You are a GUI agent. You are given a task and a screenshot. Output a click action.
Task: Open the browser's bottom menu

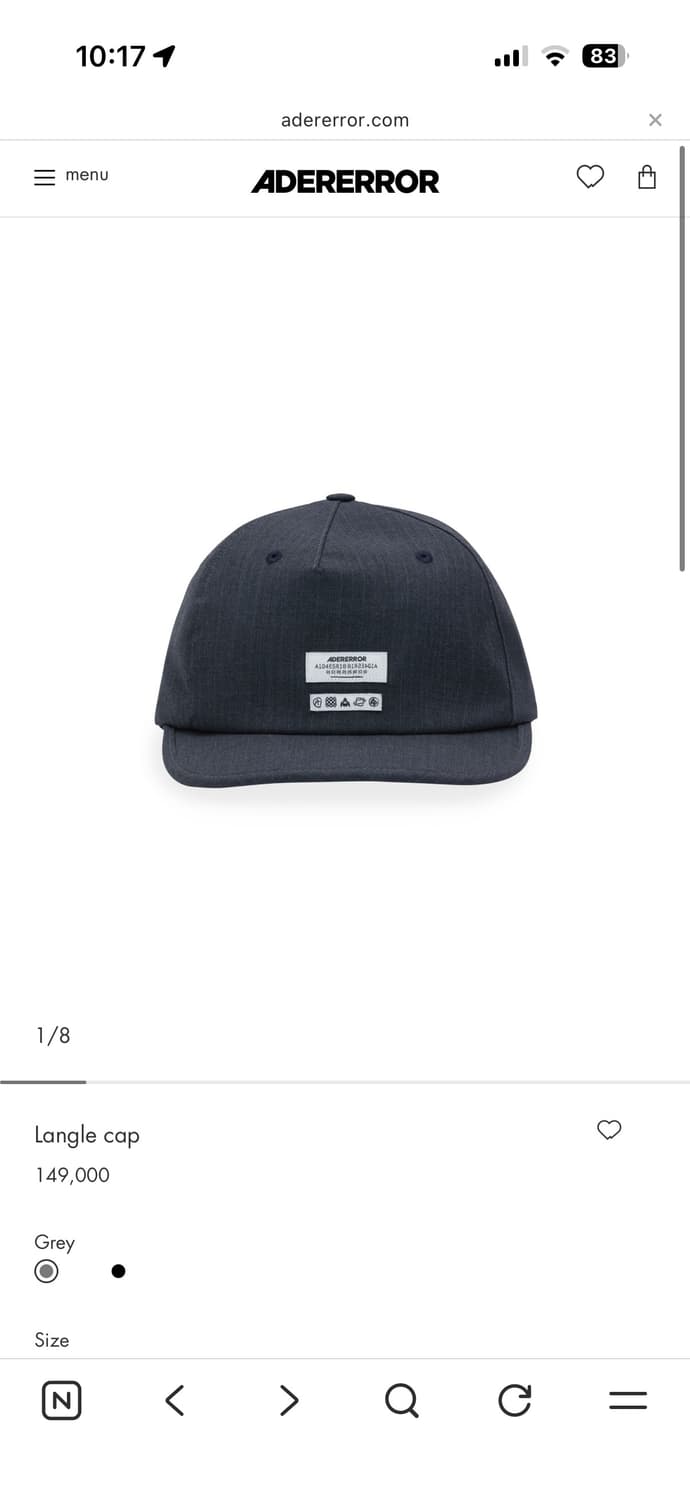628,1401
